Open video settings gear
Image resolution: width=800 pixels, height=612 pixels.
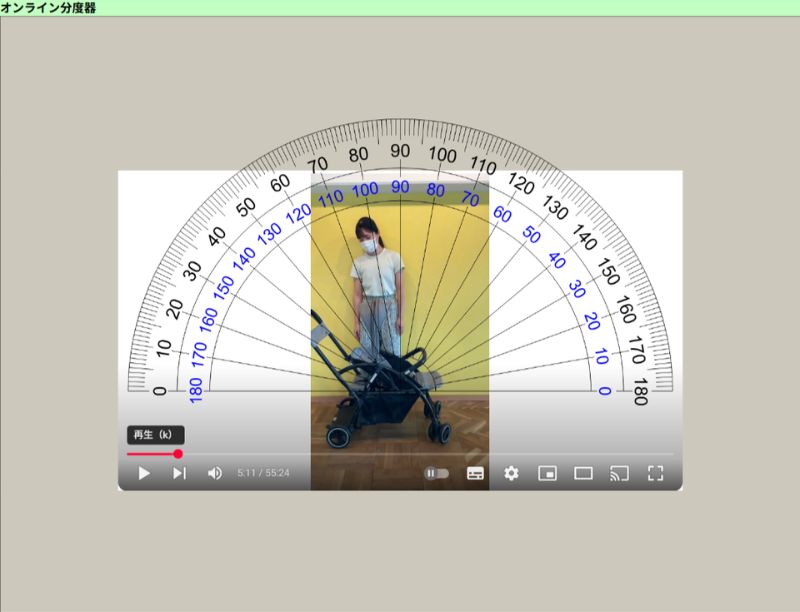(511, 473)
